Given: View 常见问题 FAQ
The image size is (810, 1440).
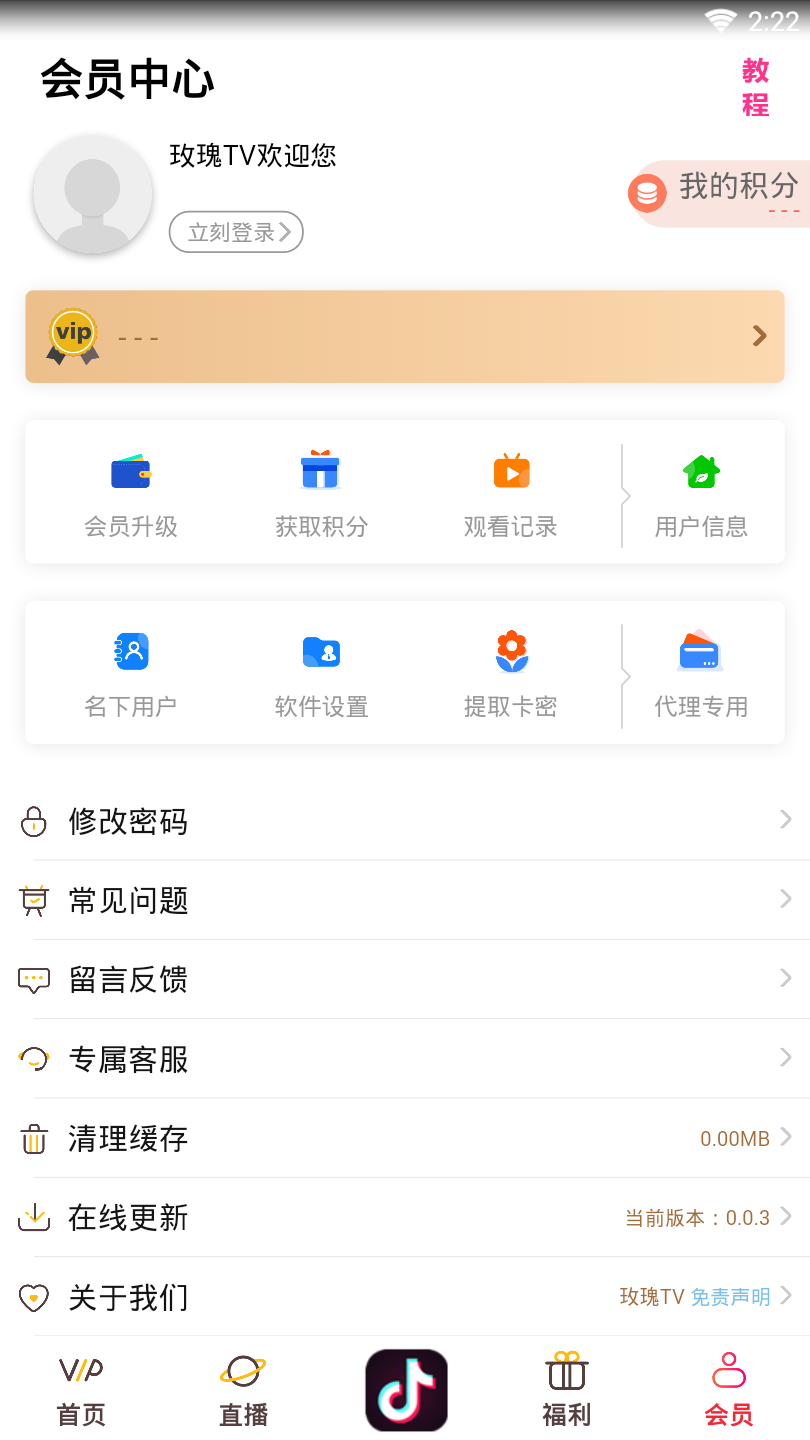Looking at the screenshot, I should click(405, 900).
